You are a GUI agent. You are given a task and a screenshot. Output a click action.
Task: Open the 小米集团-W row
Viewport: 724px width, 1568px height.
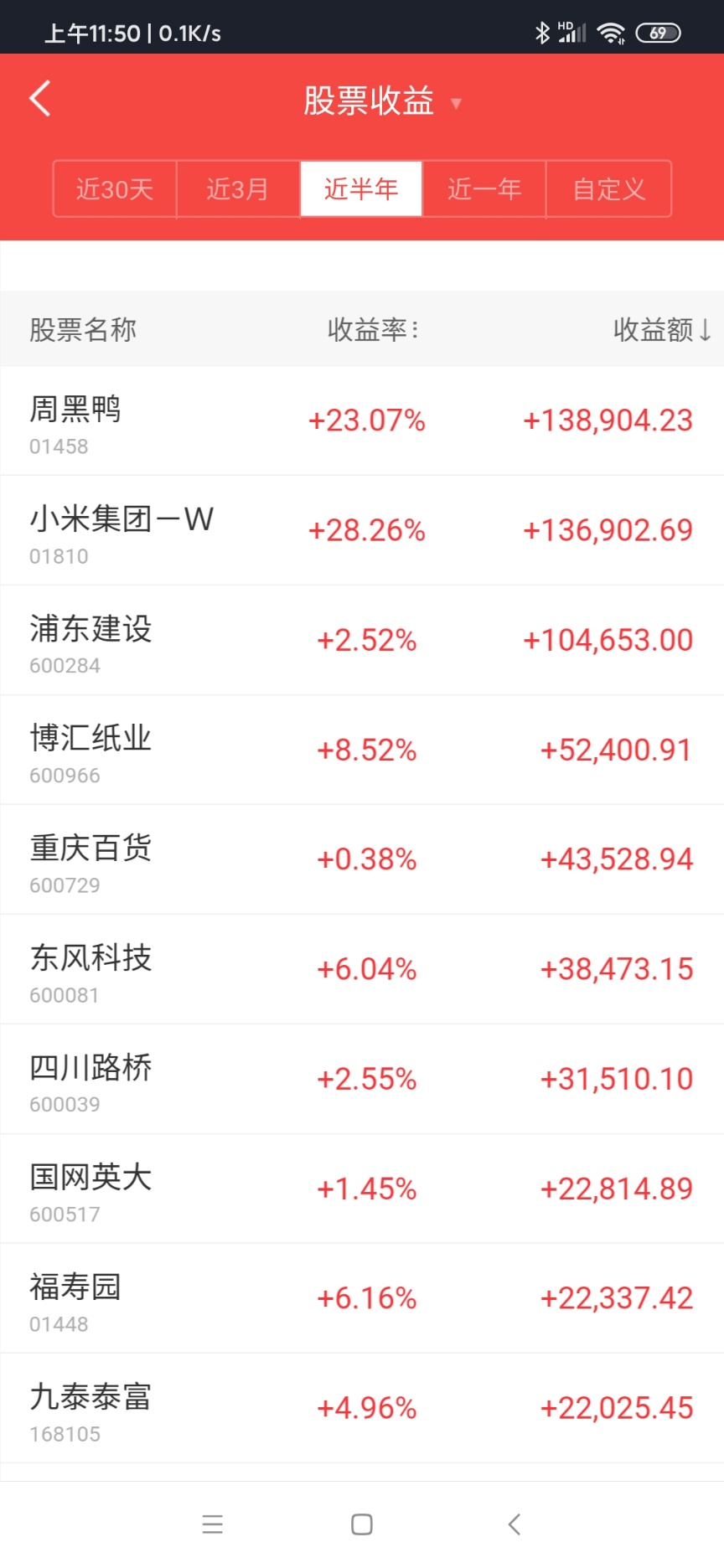(x=362, y=531)
